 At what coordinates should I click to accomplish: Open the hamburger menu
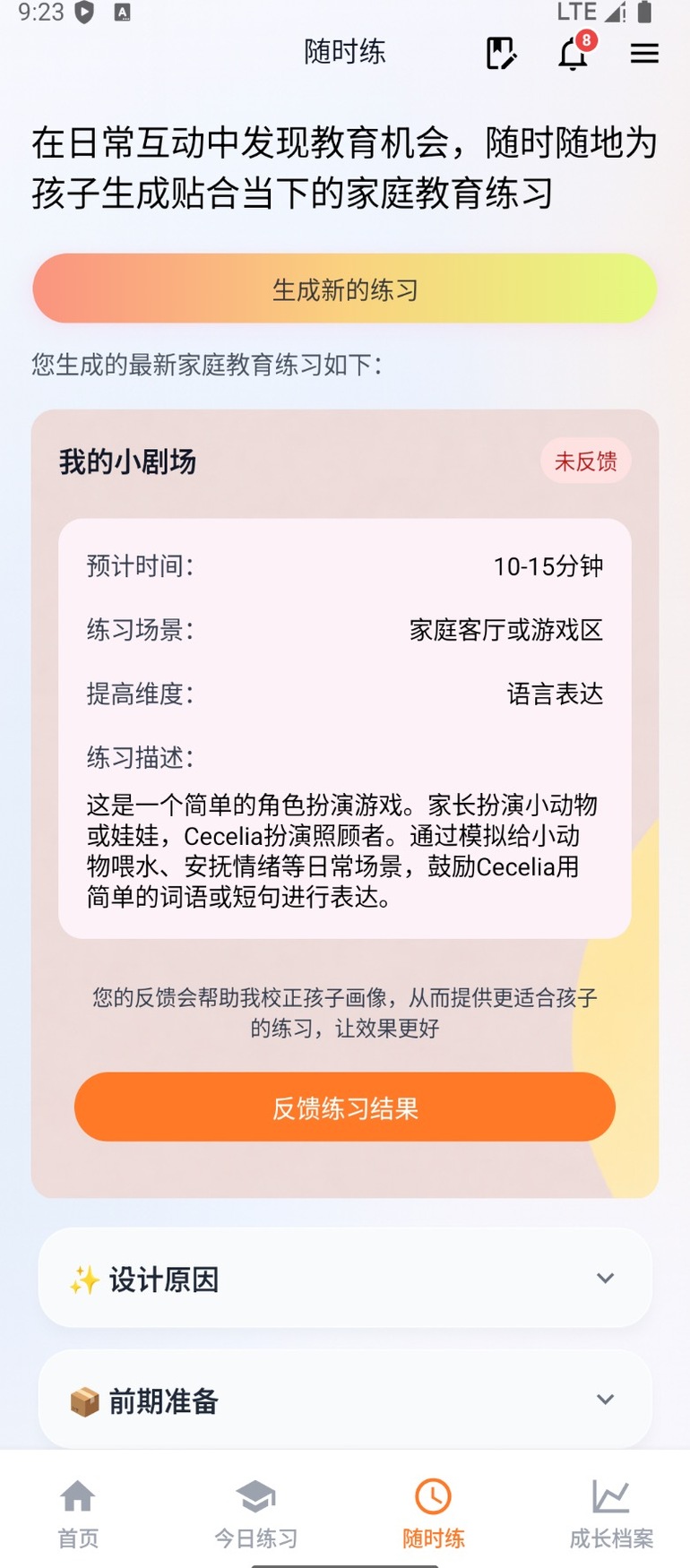point(643,54)
